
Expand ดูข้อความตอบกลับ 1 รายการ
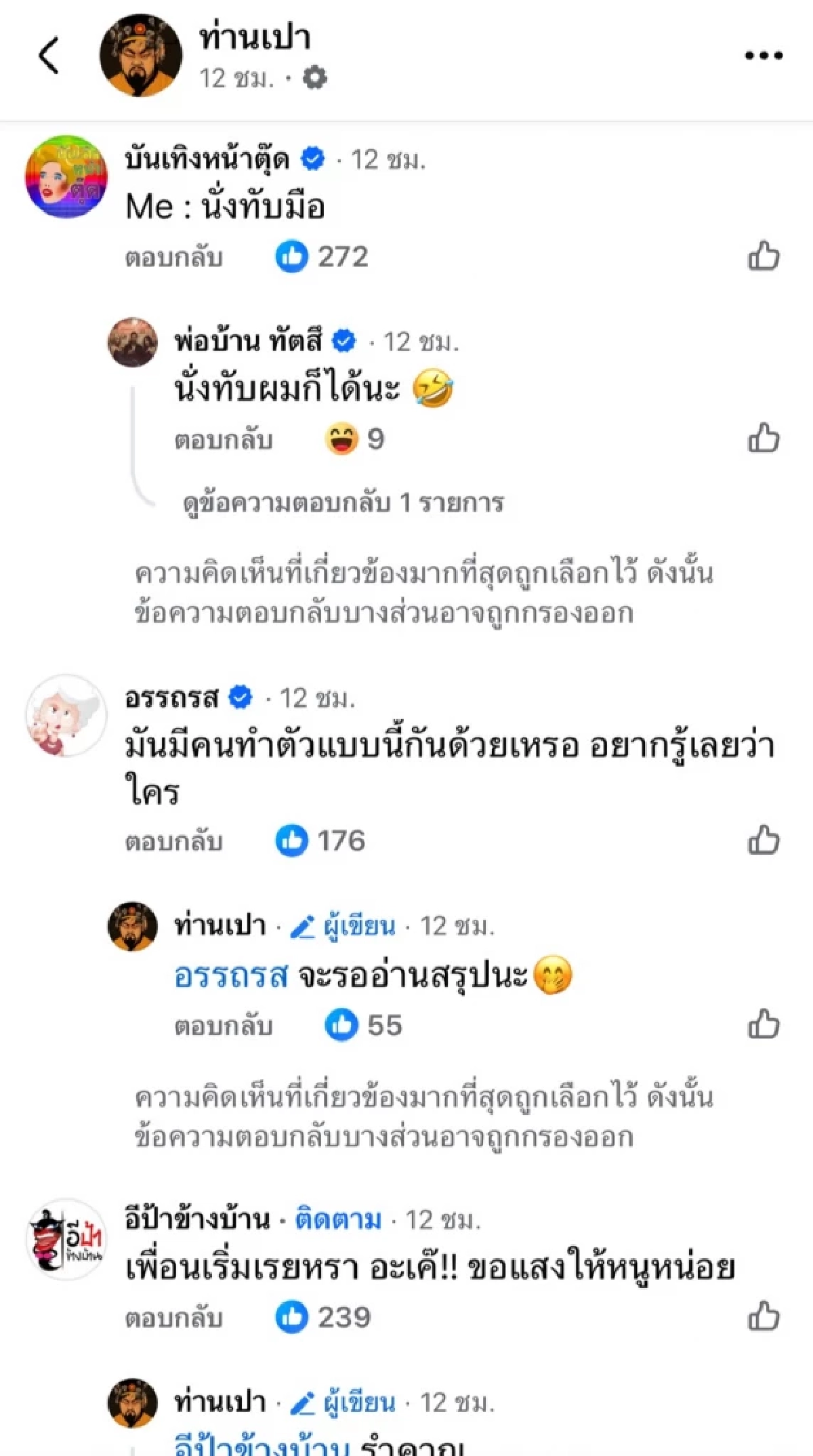coord(343,503)
